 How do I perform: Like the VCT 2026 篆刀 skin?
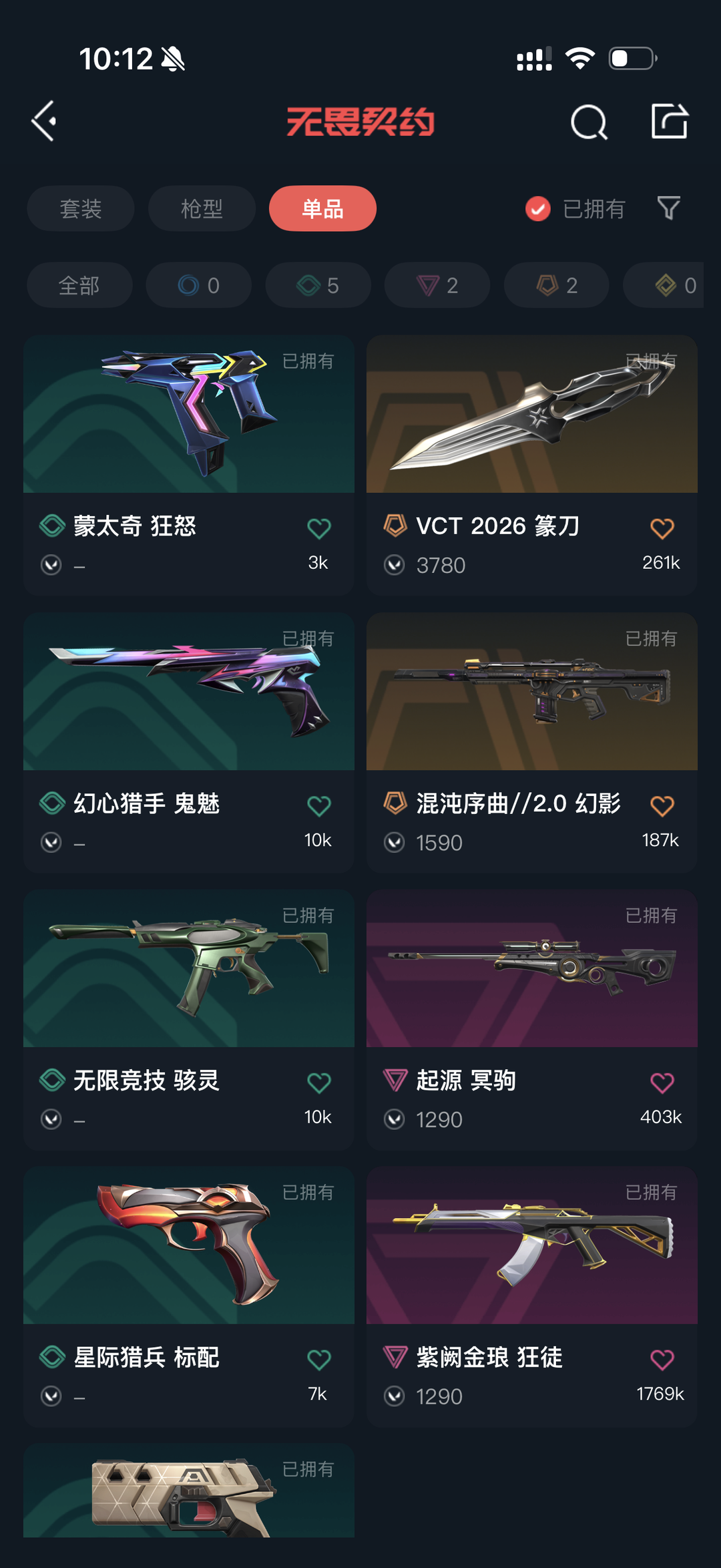coord(662,529)
